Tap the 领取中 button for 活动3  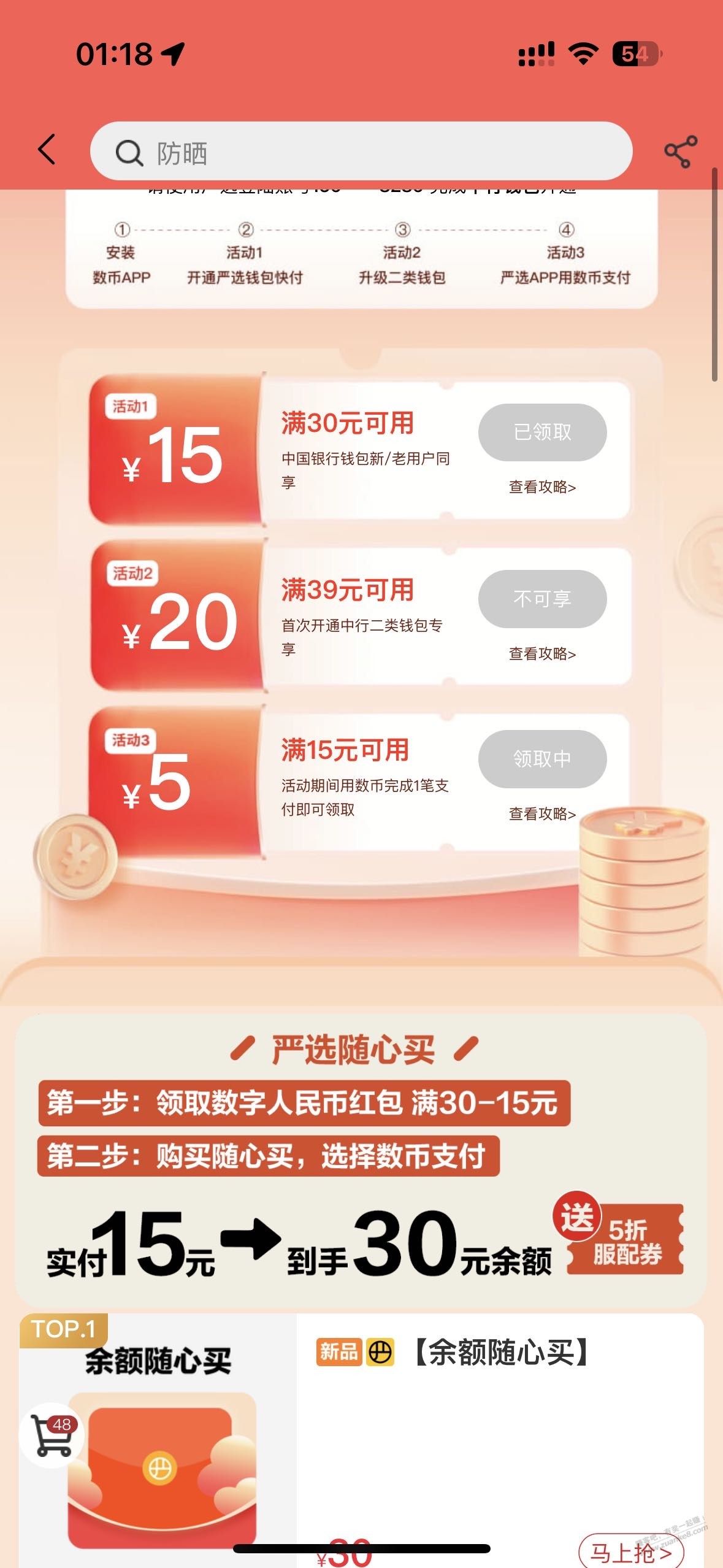pos(542,759)
